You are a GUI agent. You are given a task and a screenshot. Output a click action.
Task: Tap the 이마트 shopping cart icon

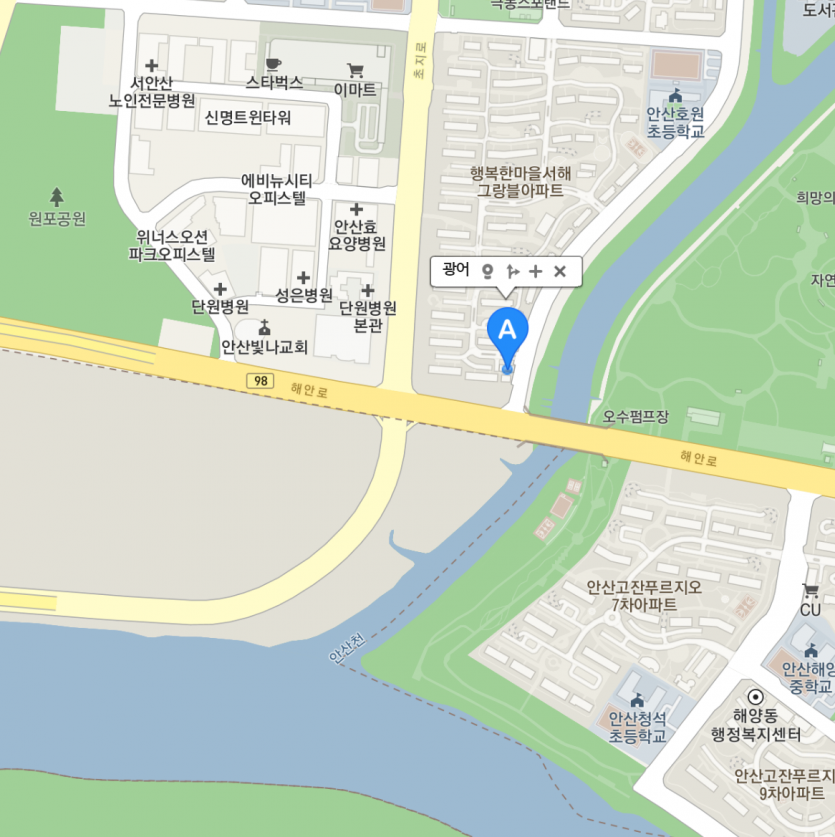pyautogui.click(x=355, y=70)
